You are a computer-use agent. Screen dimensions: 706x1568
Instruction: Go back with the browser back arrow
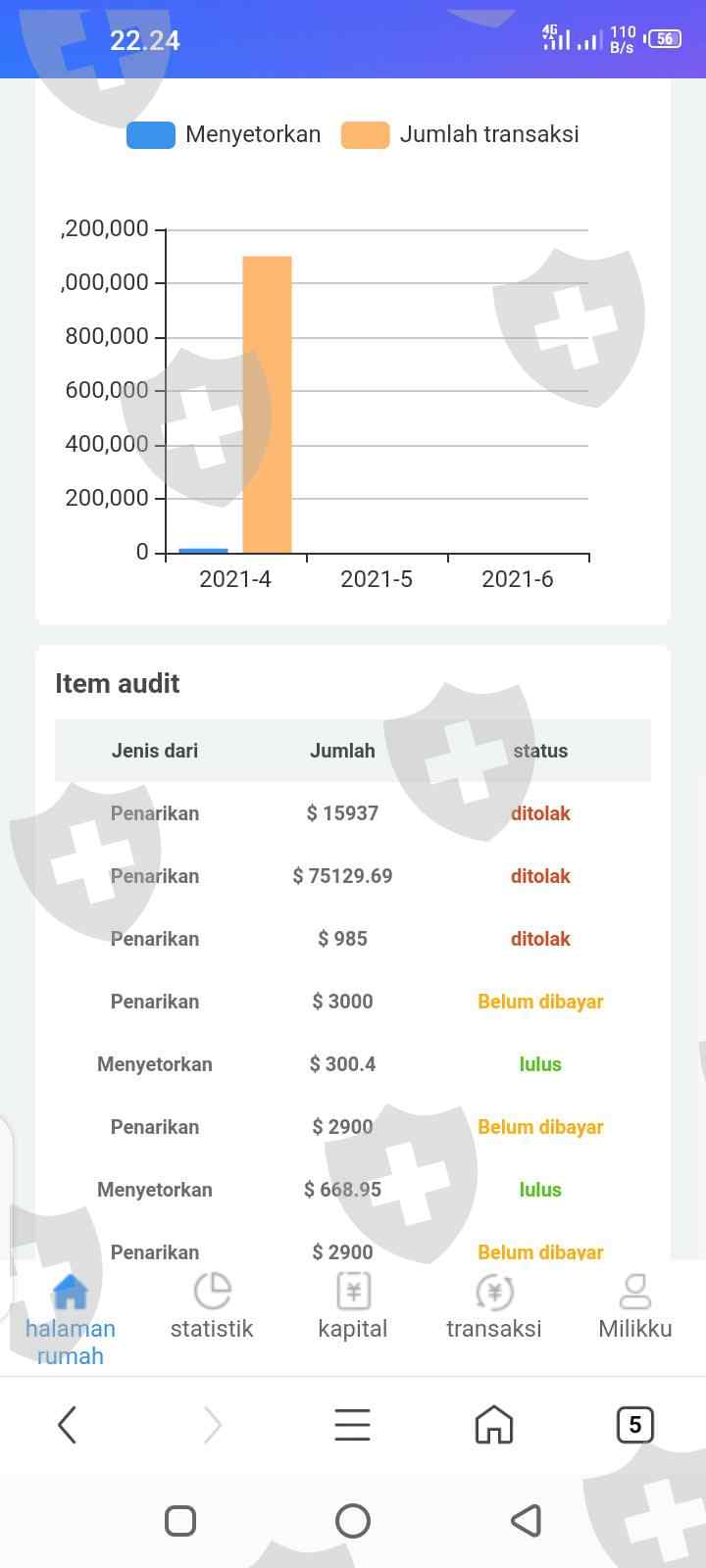click(68, 1425)
